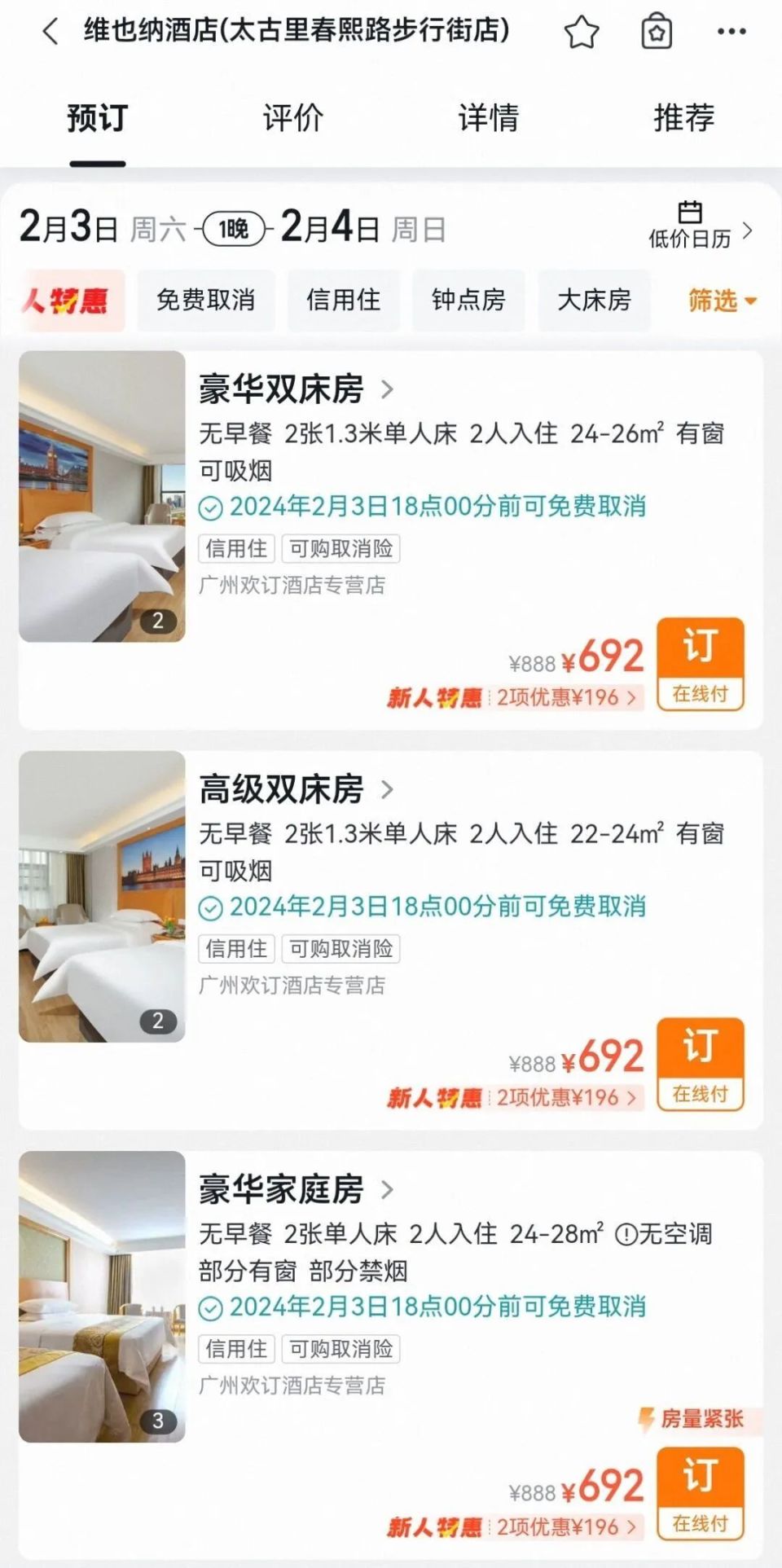
Task: Open the shopping bag icon in top bar
Action: tap(657, 30)
